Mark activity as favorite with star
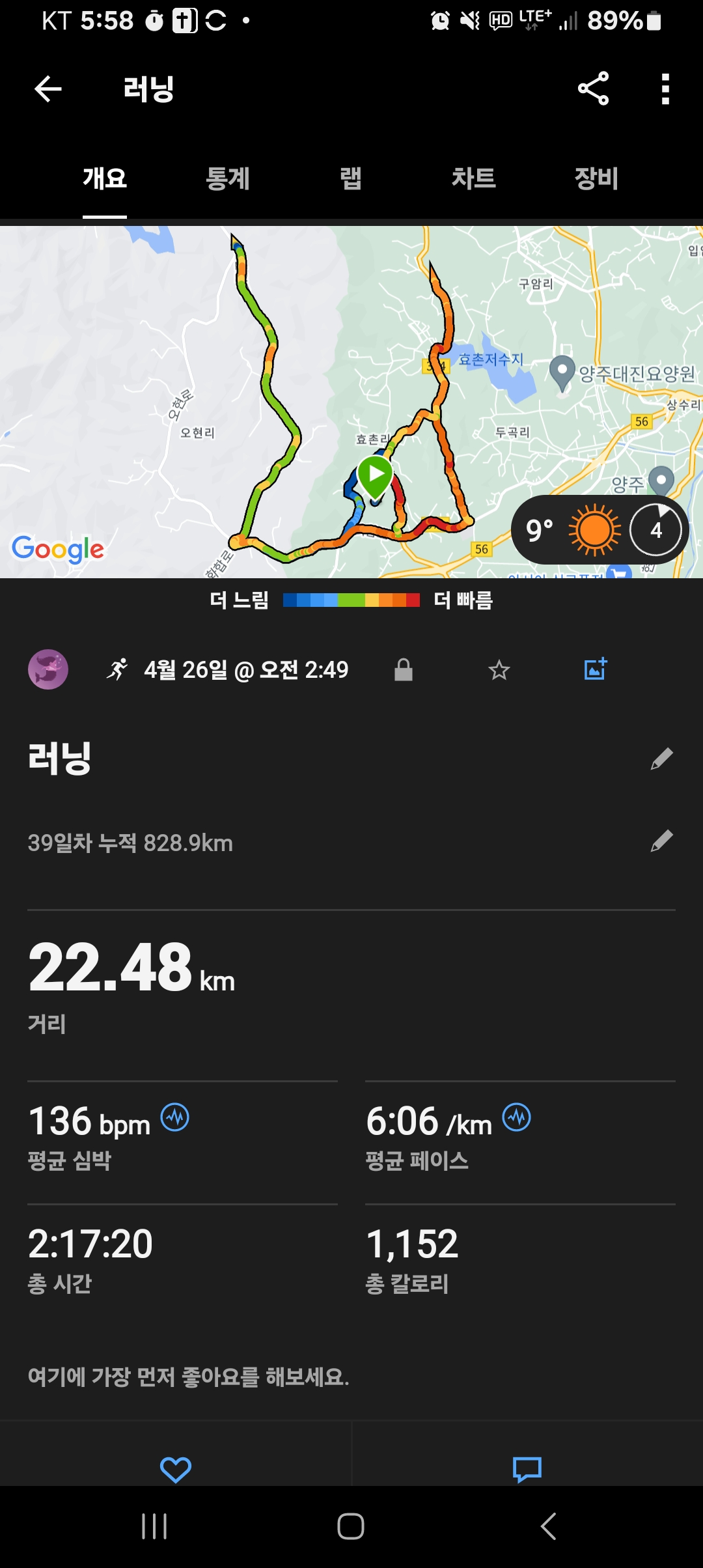 click(x=499, y=669)
